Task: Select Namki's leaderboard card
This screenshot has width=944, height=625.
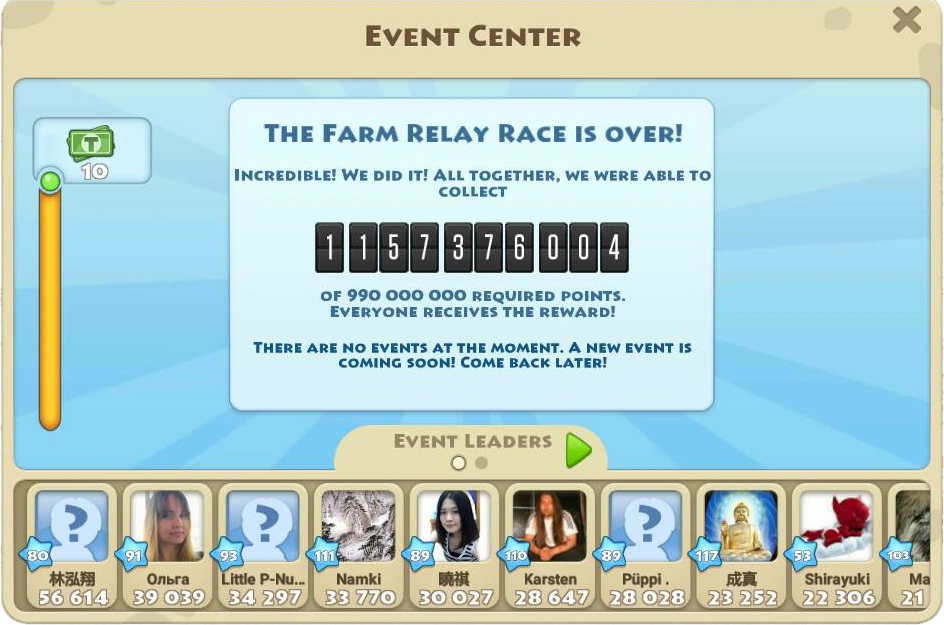Action: pyautogui.click(x=359, y=547)
